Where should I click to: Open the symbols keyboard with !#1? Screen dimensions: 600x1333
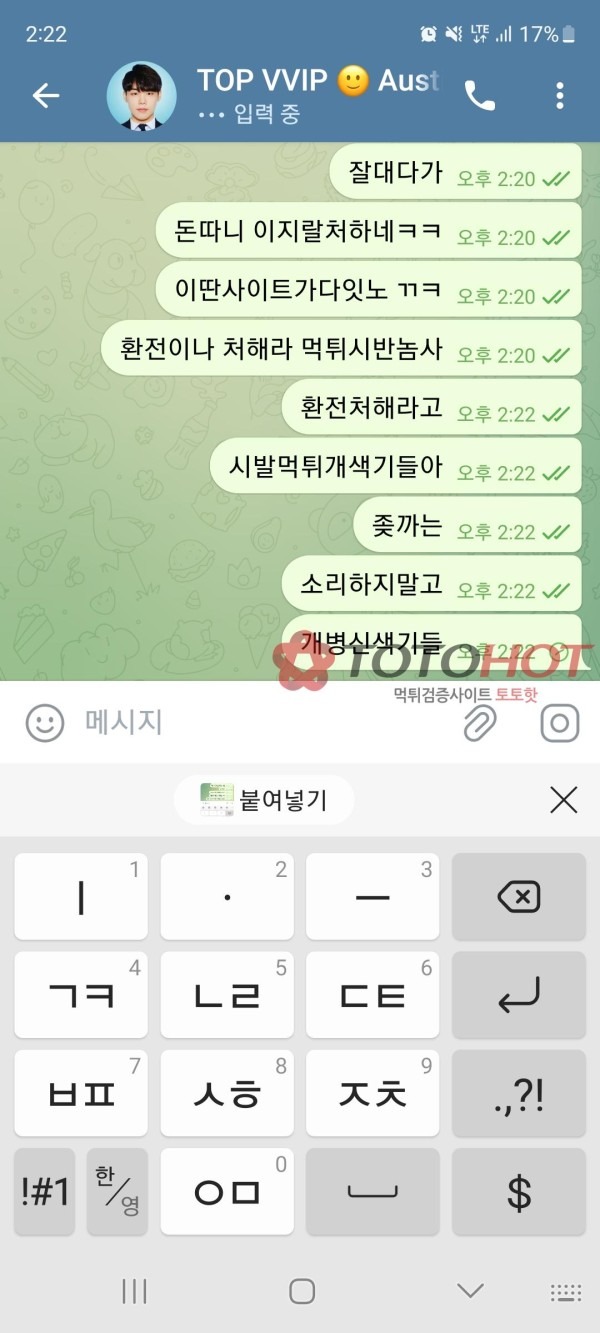(45, 1191)
